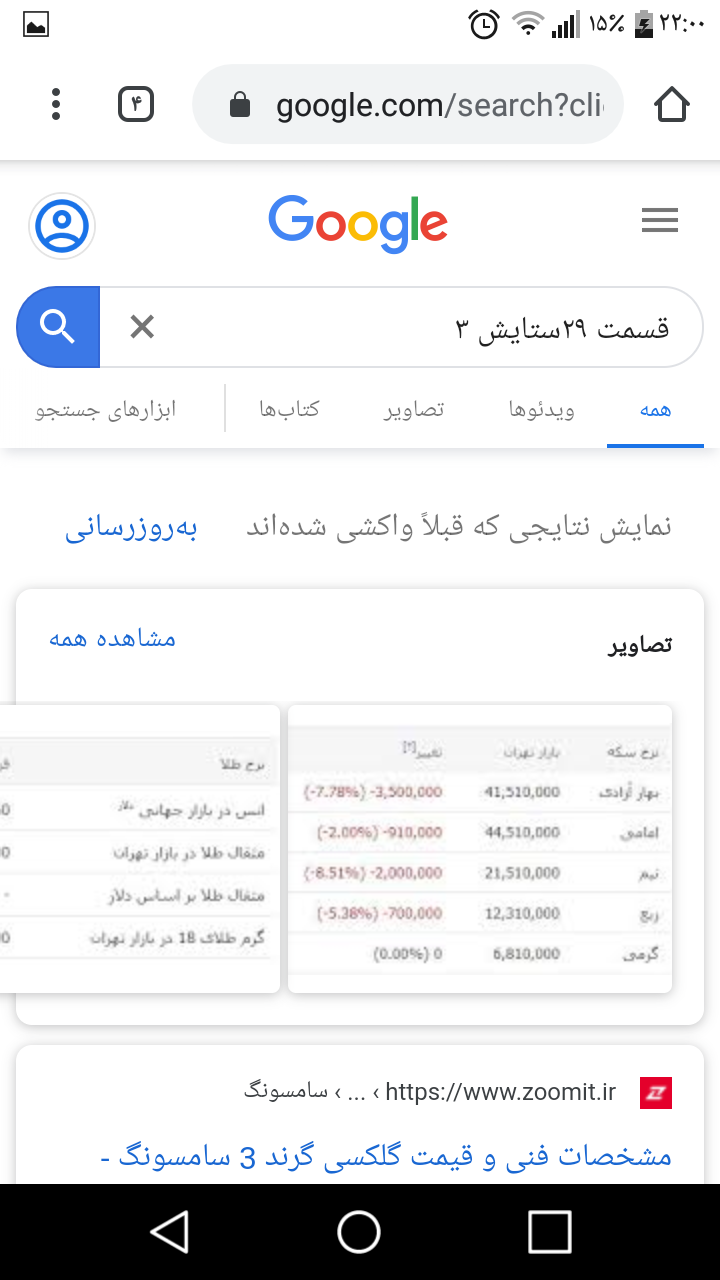720x1280 pixels.
Task: Open the zoomit.ir Galaxy Grand 3 result
Action: point(386,1157)
